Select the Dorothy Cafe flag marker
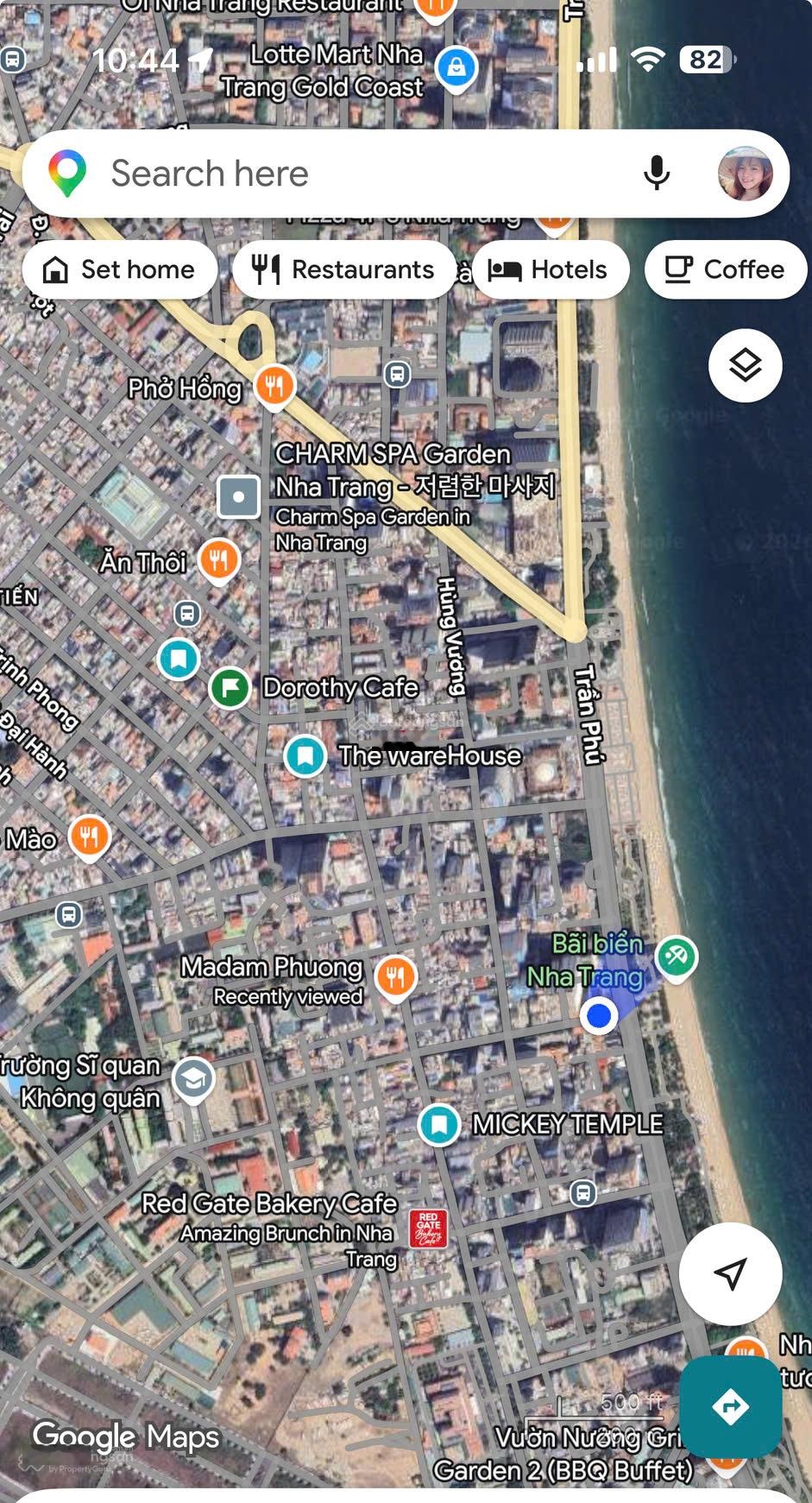Image resolution: width=812 pixels, height=1503 pixels. 230,688
